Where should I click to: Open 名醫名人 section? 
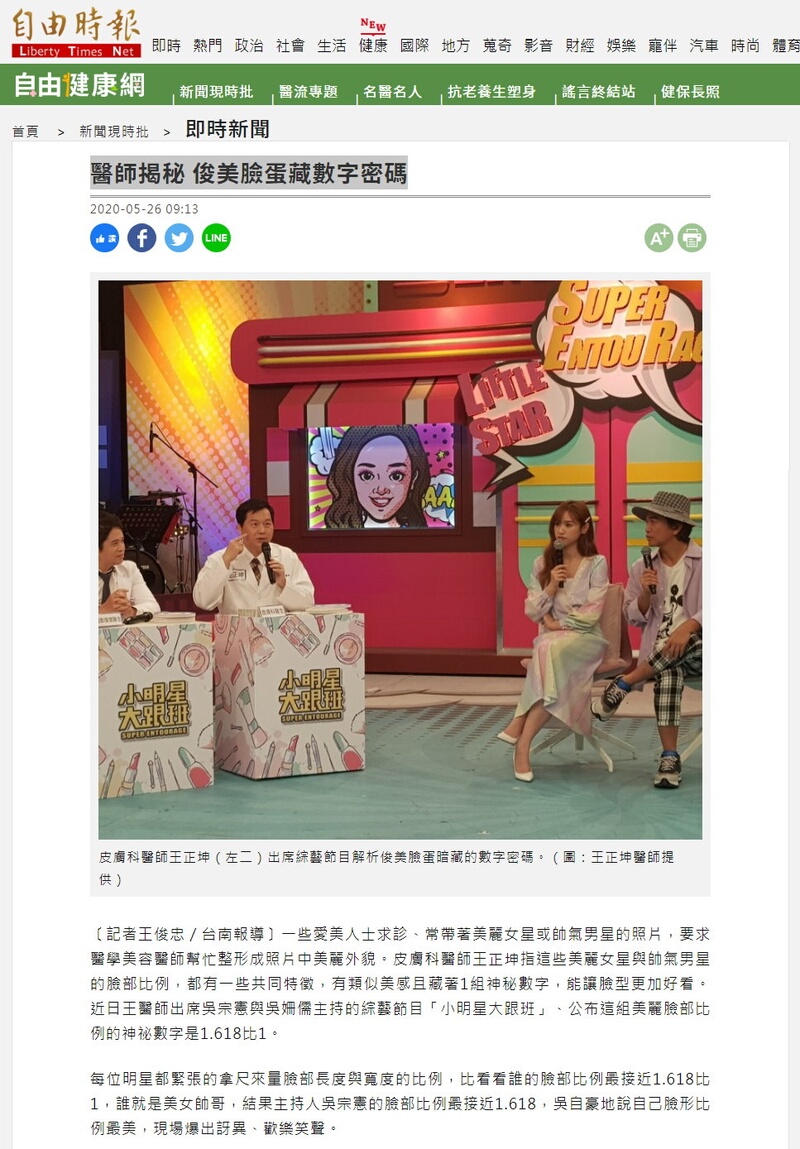(393, 91)
